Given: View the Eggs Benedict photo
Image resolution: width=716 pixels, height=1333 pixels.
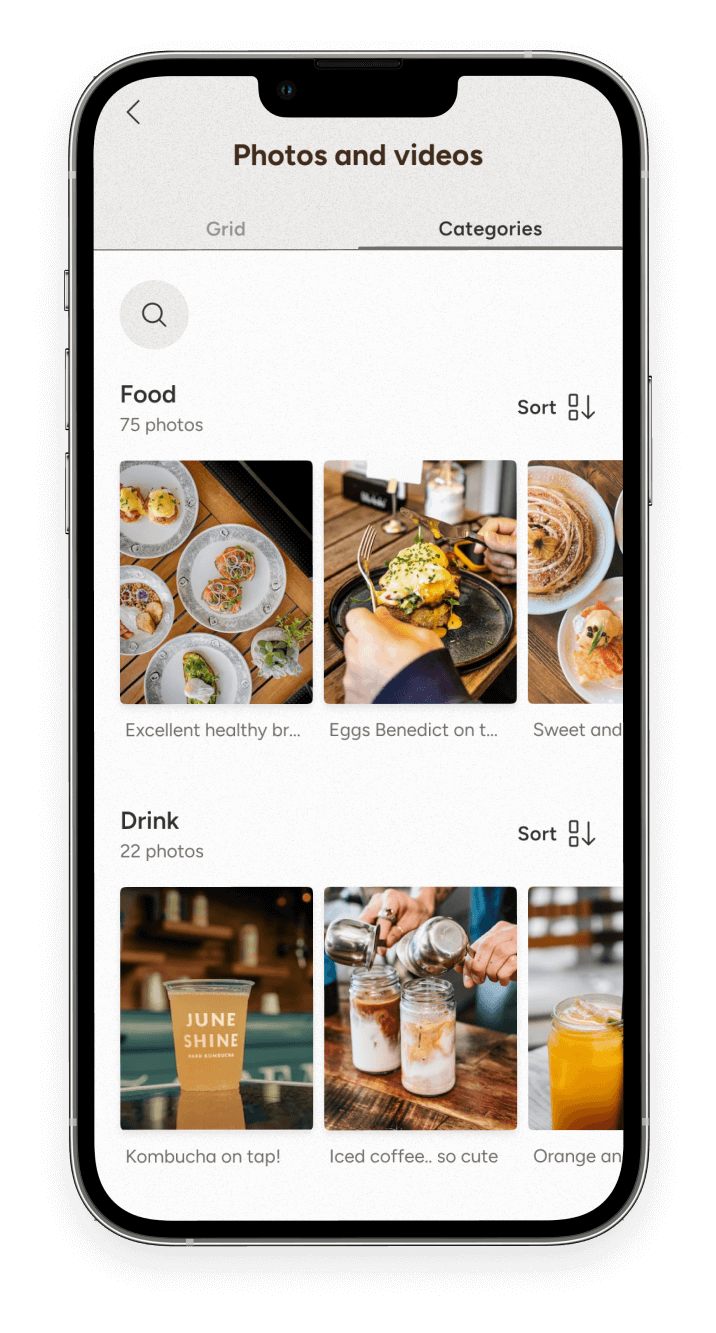Looking at the screenshot, I should [420, 582].
